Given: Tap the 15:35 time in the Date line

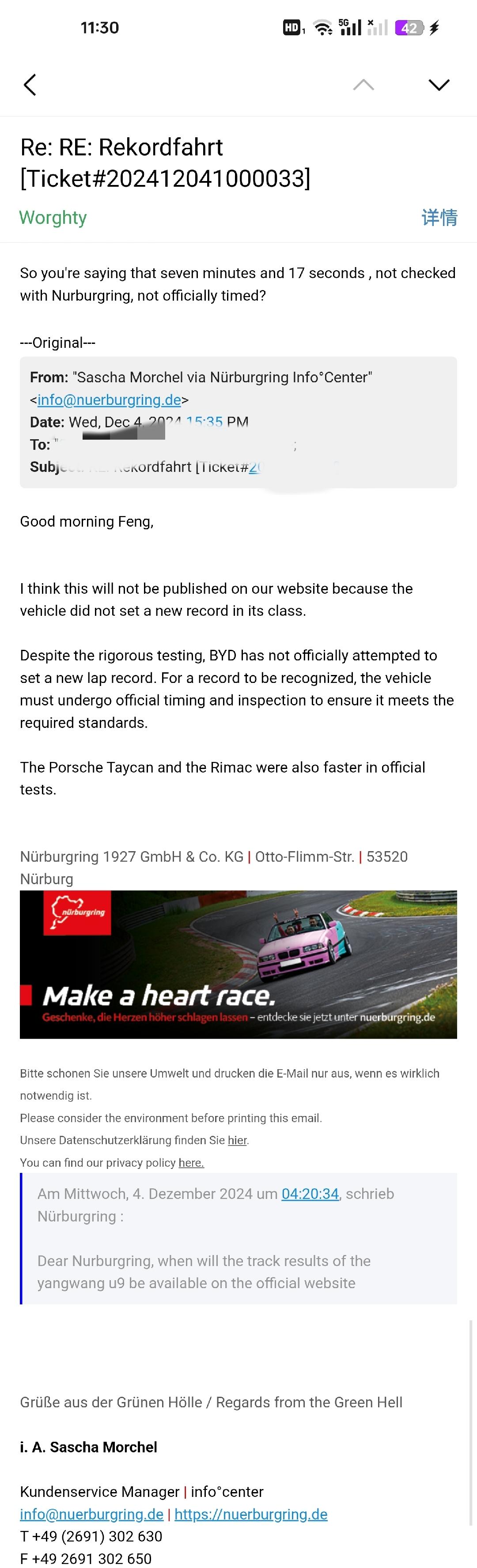Looking at the screenshot, I should [x=204, y=422].
